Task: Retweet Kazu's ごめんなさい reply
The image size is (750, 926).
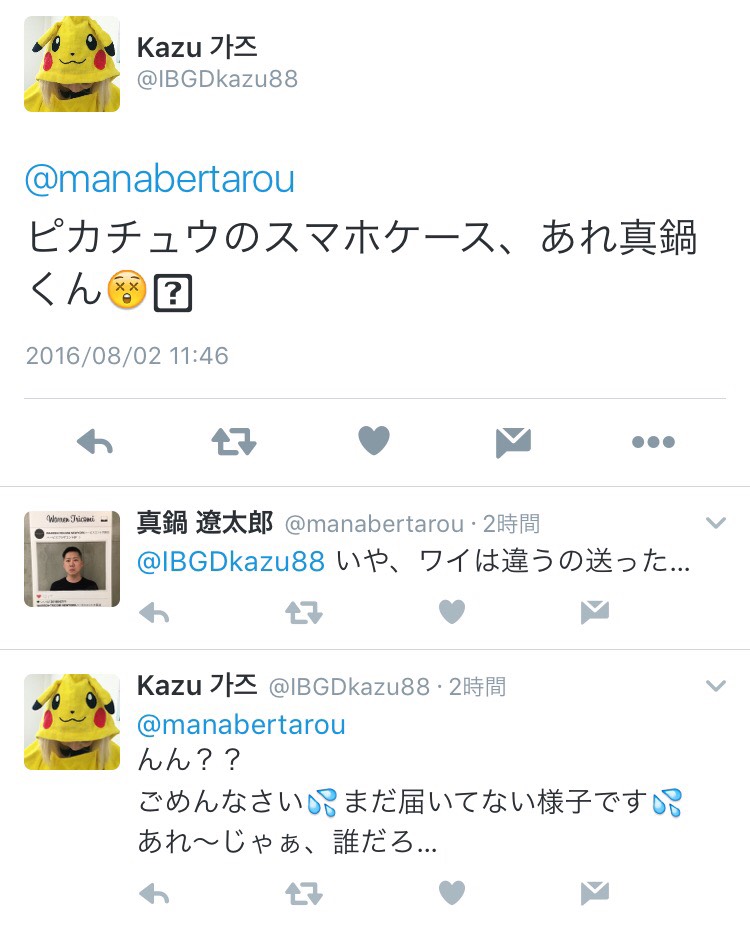Action: (303, 892)
